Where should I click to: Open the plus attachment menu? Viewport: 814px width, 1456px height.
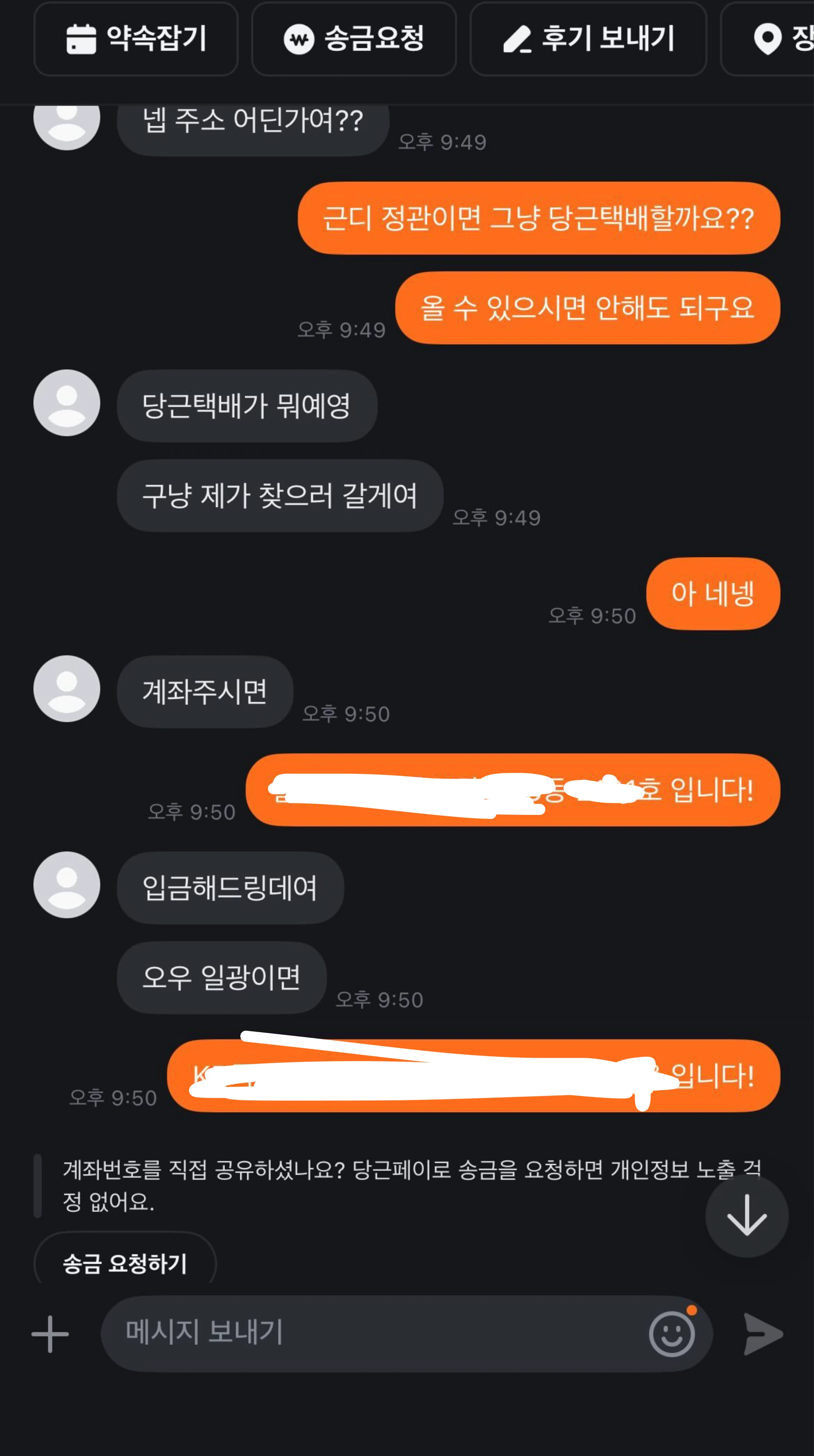[50, 1334]
